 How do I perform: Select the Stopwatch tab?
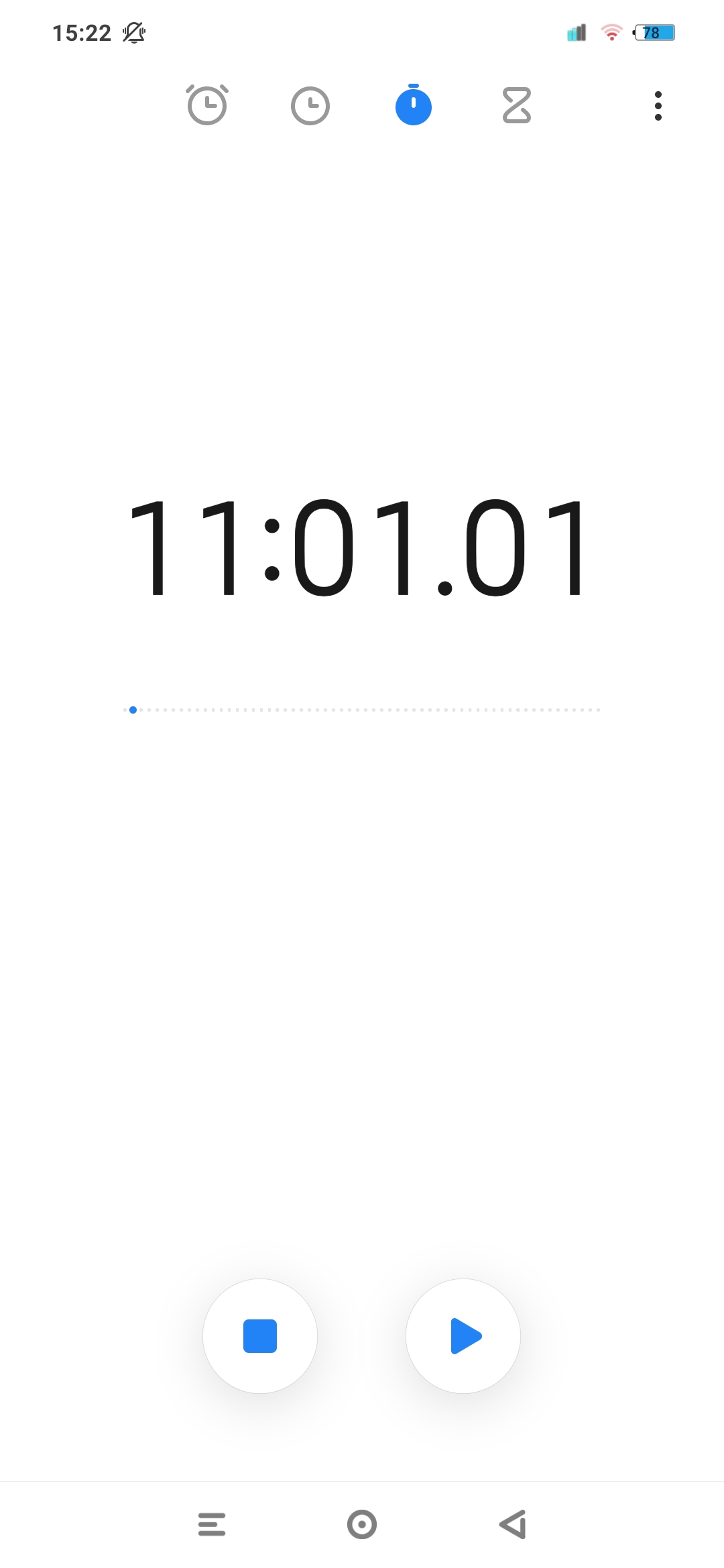click(414, 105)
